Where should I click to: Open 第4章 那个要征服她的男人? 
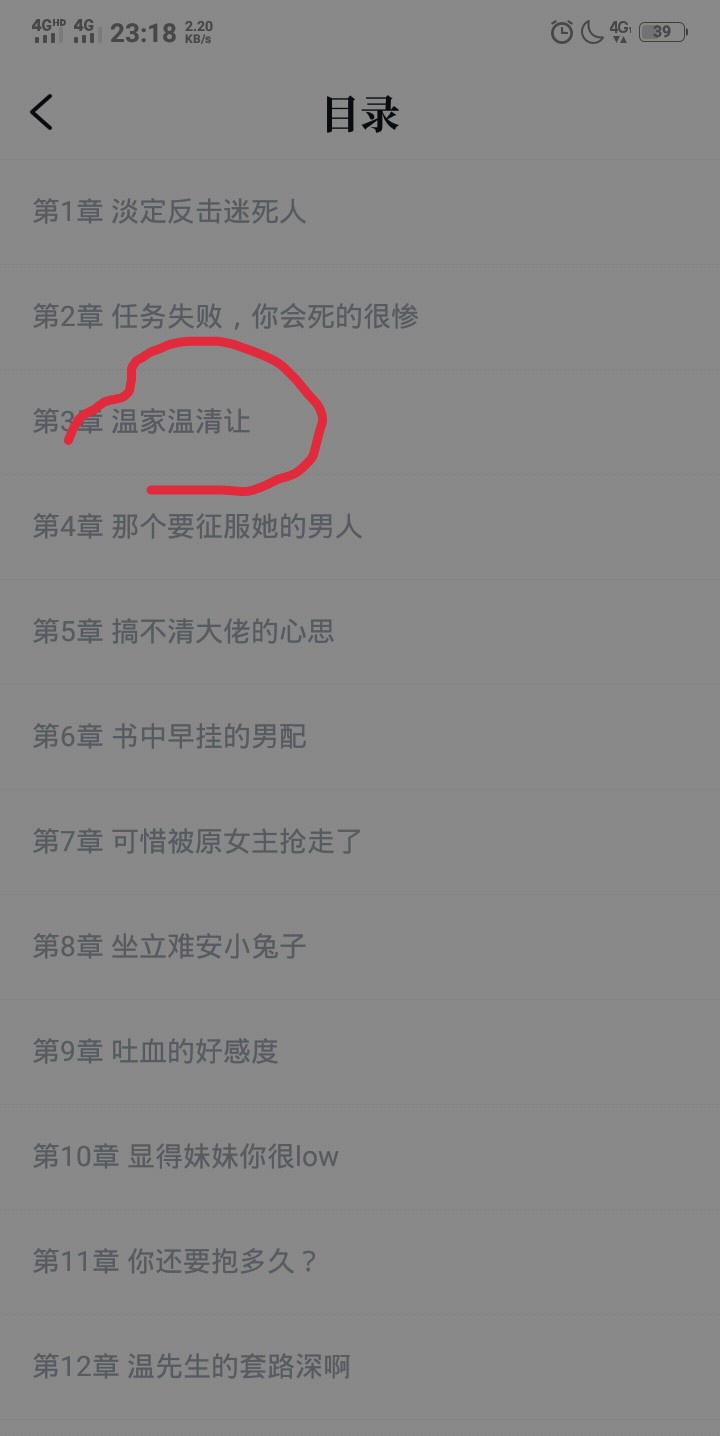(360, 527)
